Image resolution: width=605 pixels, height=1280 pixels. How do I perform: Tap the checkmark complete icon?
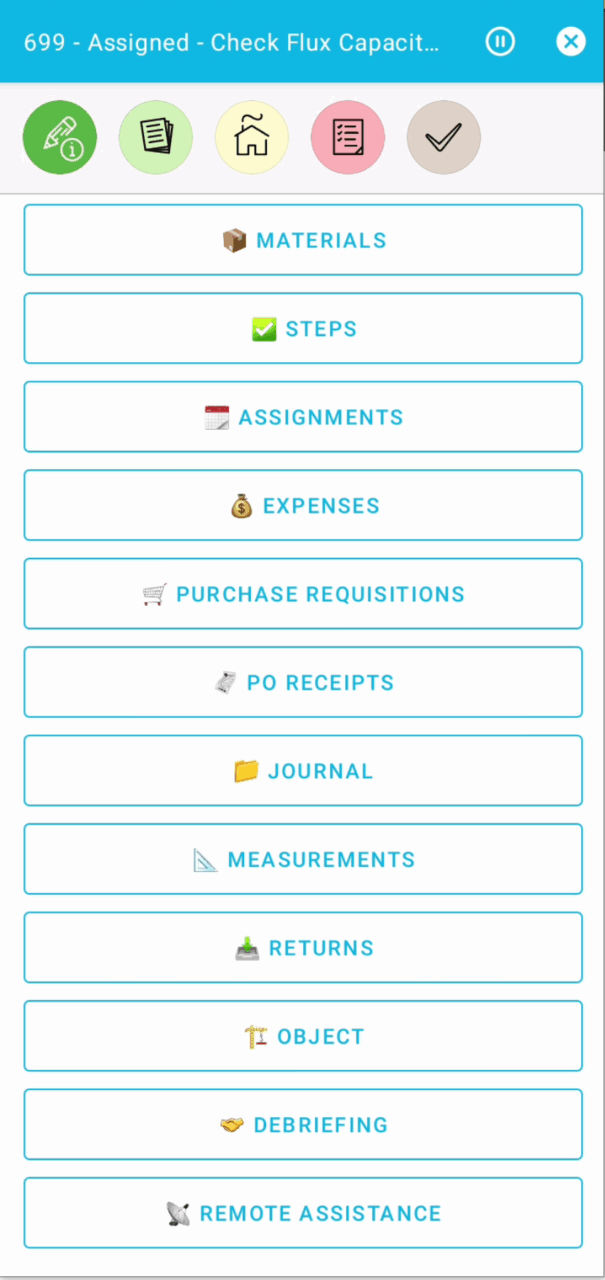[x=444, y=137]
